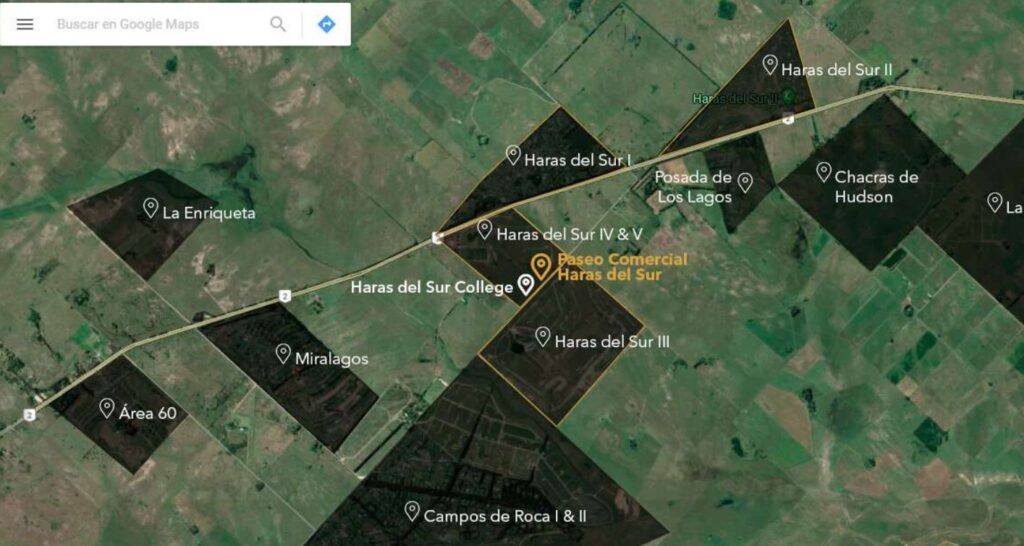Tap the Buscar en Google Maps field

coord(150,24)
